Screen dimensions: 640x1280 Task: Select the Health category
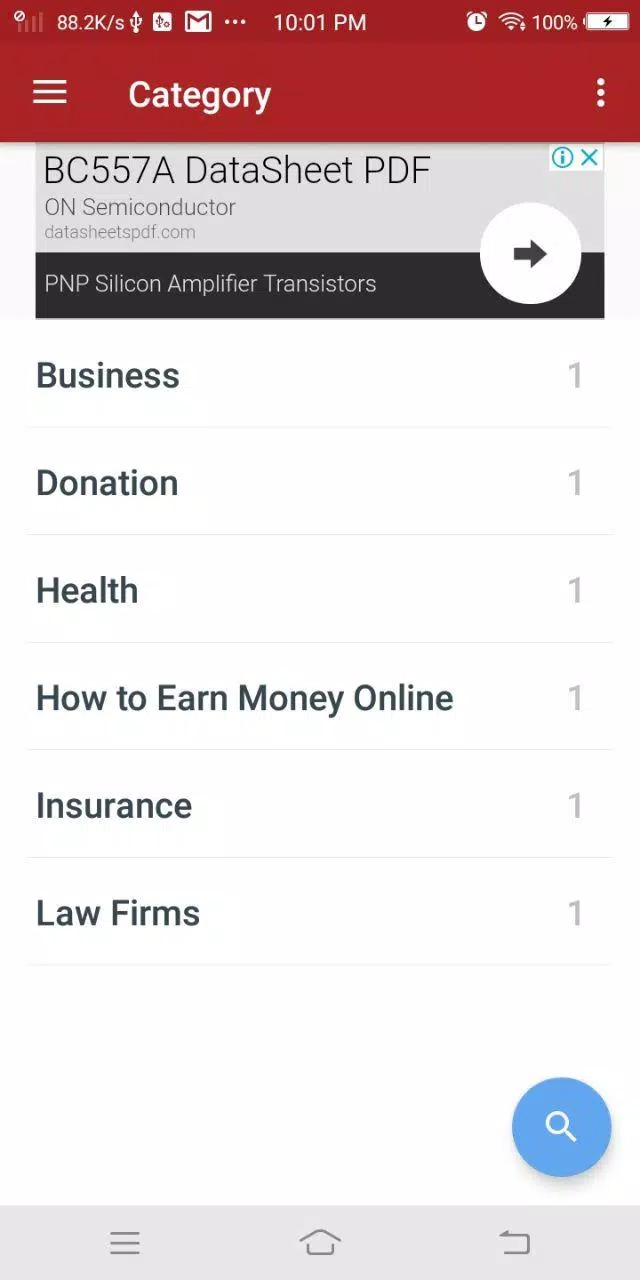click(320, 590)
